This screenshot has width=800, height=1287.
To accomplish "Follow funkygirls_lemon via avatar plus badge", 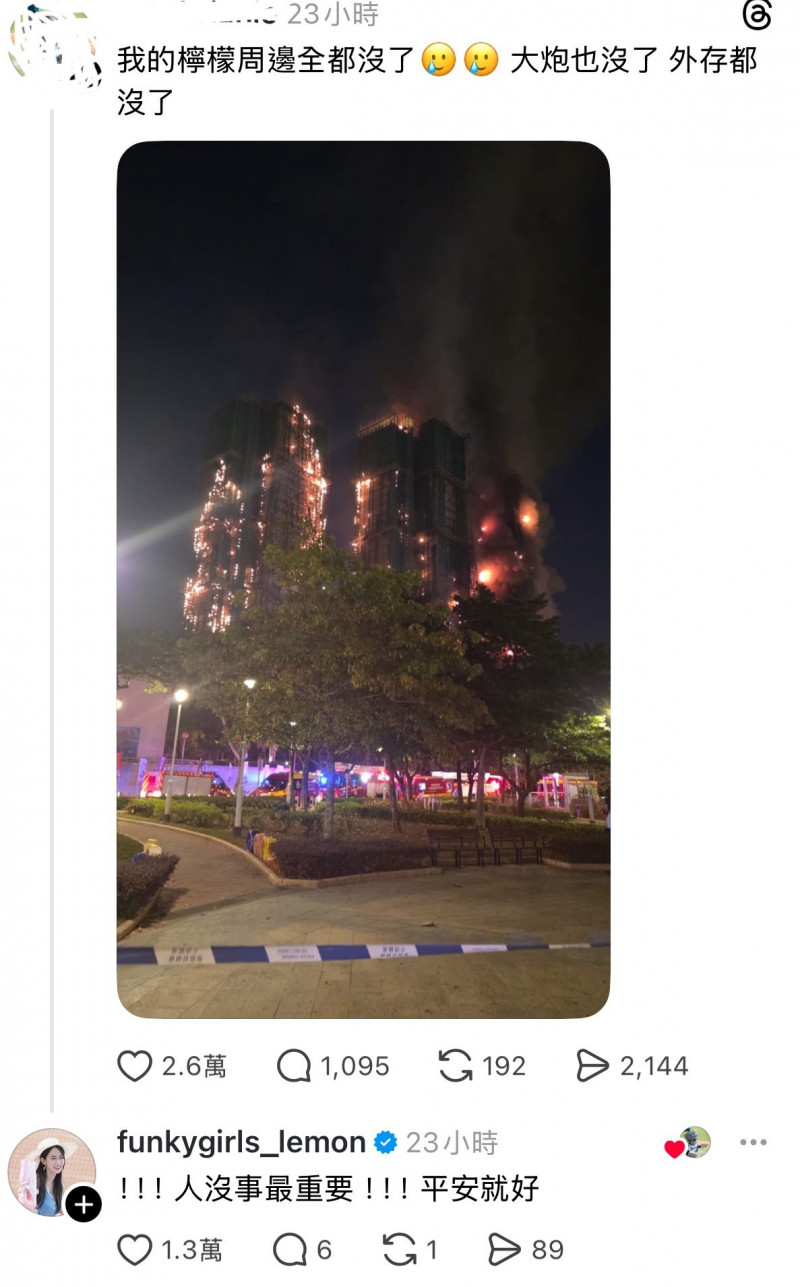I will (x=84, y=1205).
